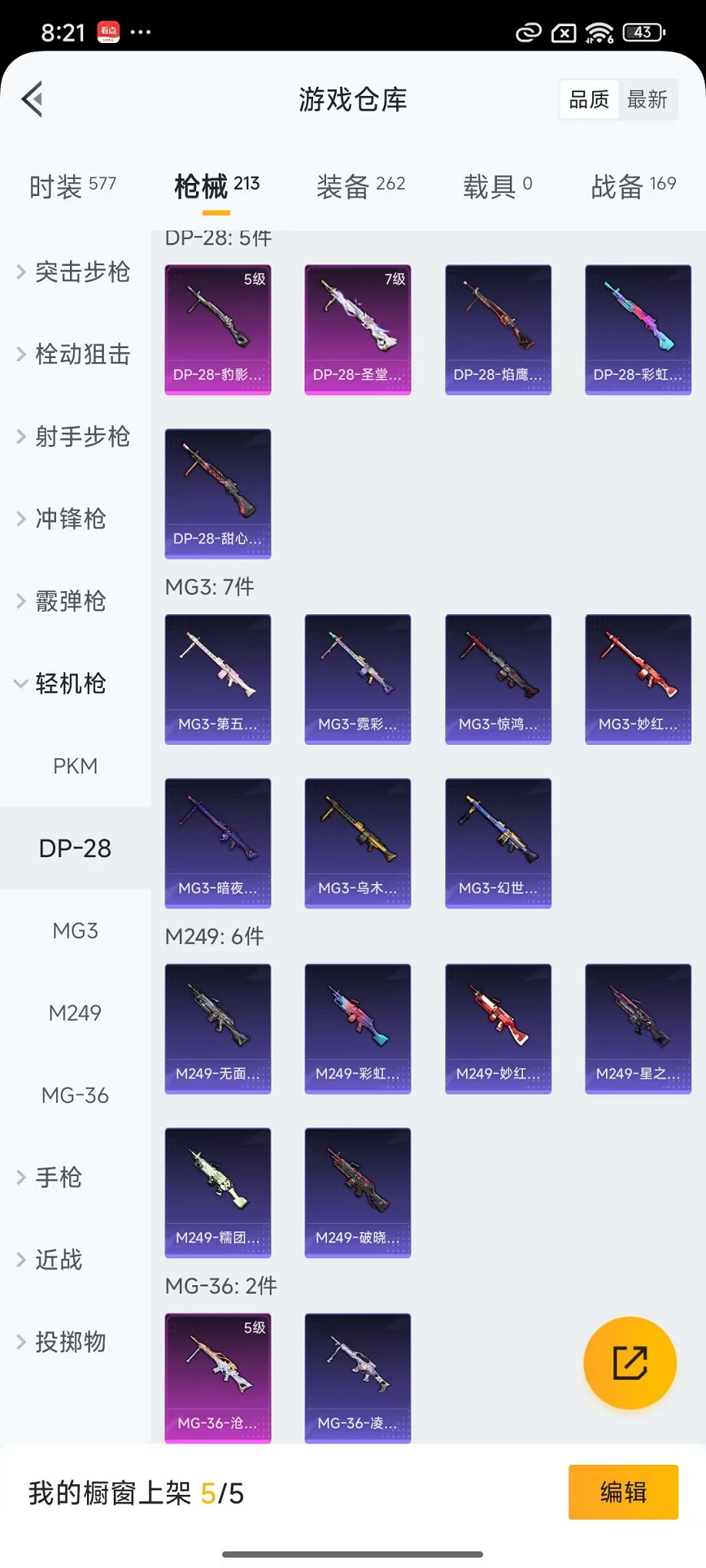The width and height of the screenshot is (706, 1568).
Task: Open the MG-36-沧 level 5 weapon
Action: click(x=218, y=1378)
